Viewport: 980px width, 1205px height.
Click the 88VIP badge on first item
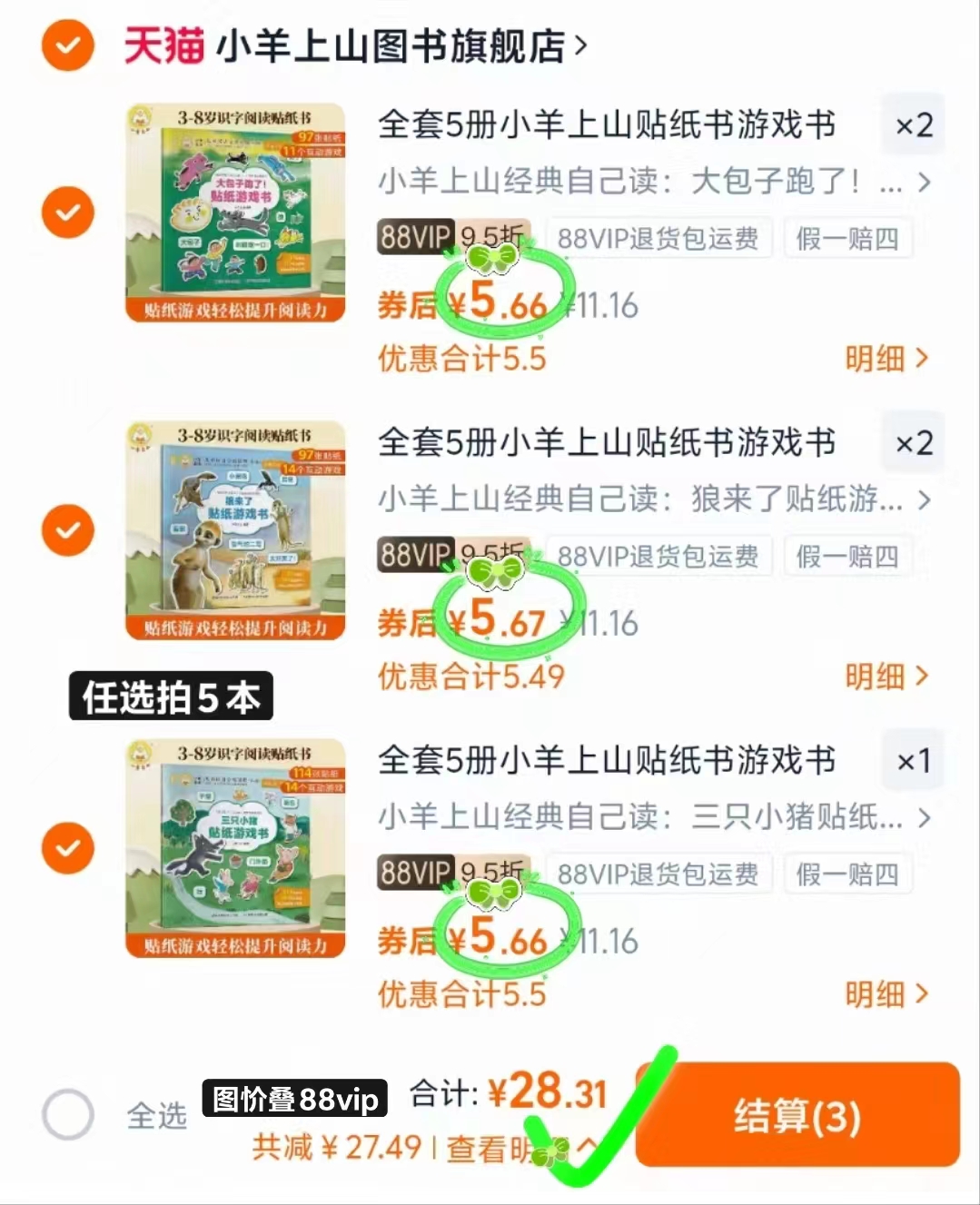[x=415, y=237]
